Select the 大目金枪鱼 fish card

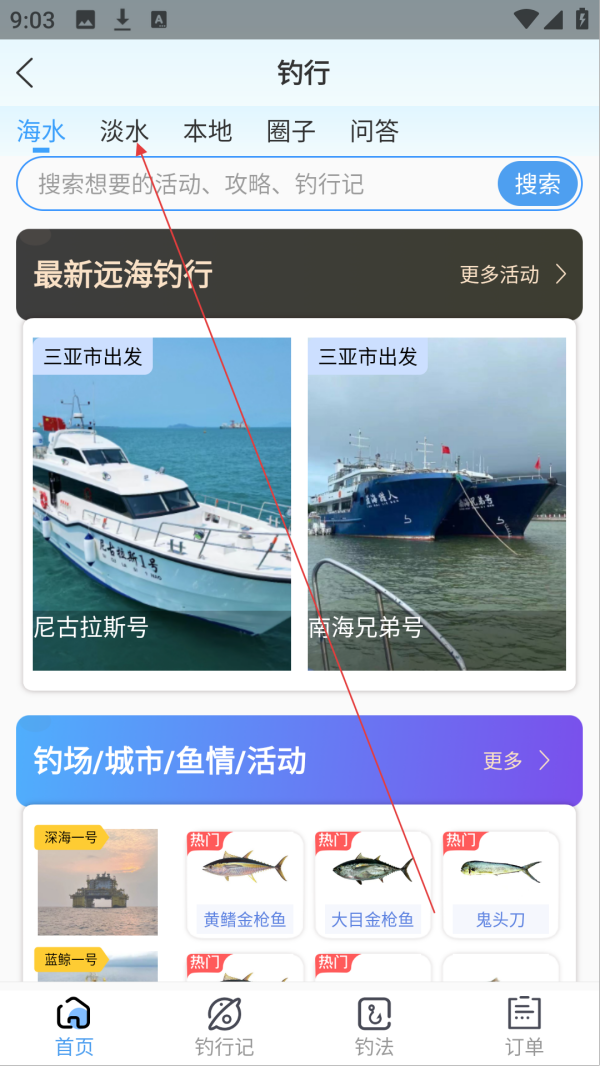(x=372, y=884)
